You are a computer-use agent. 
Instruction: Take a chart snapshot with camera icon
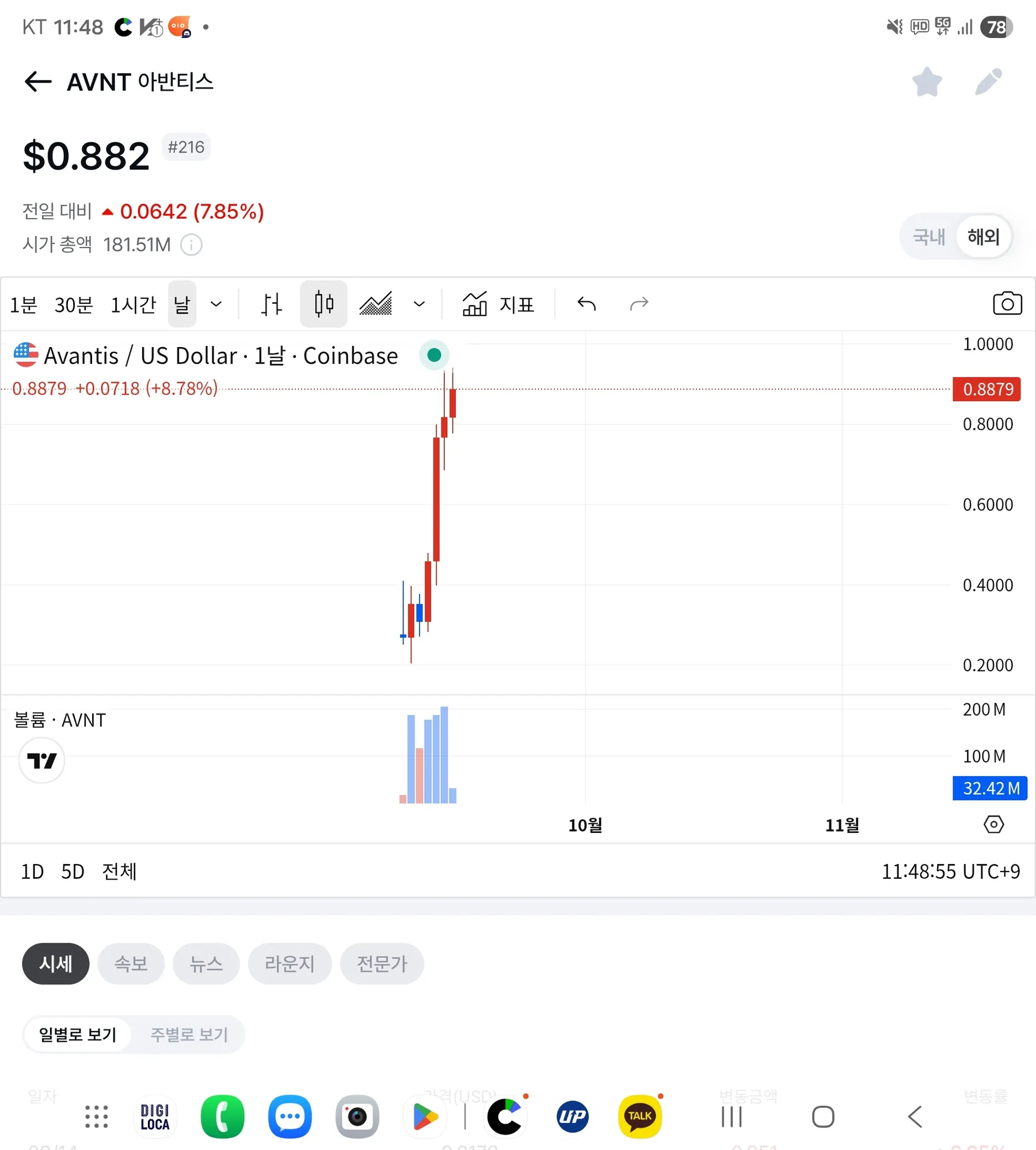[1007, 304]
